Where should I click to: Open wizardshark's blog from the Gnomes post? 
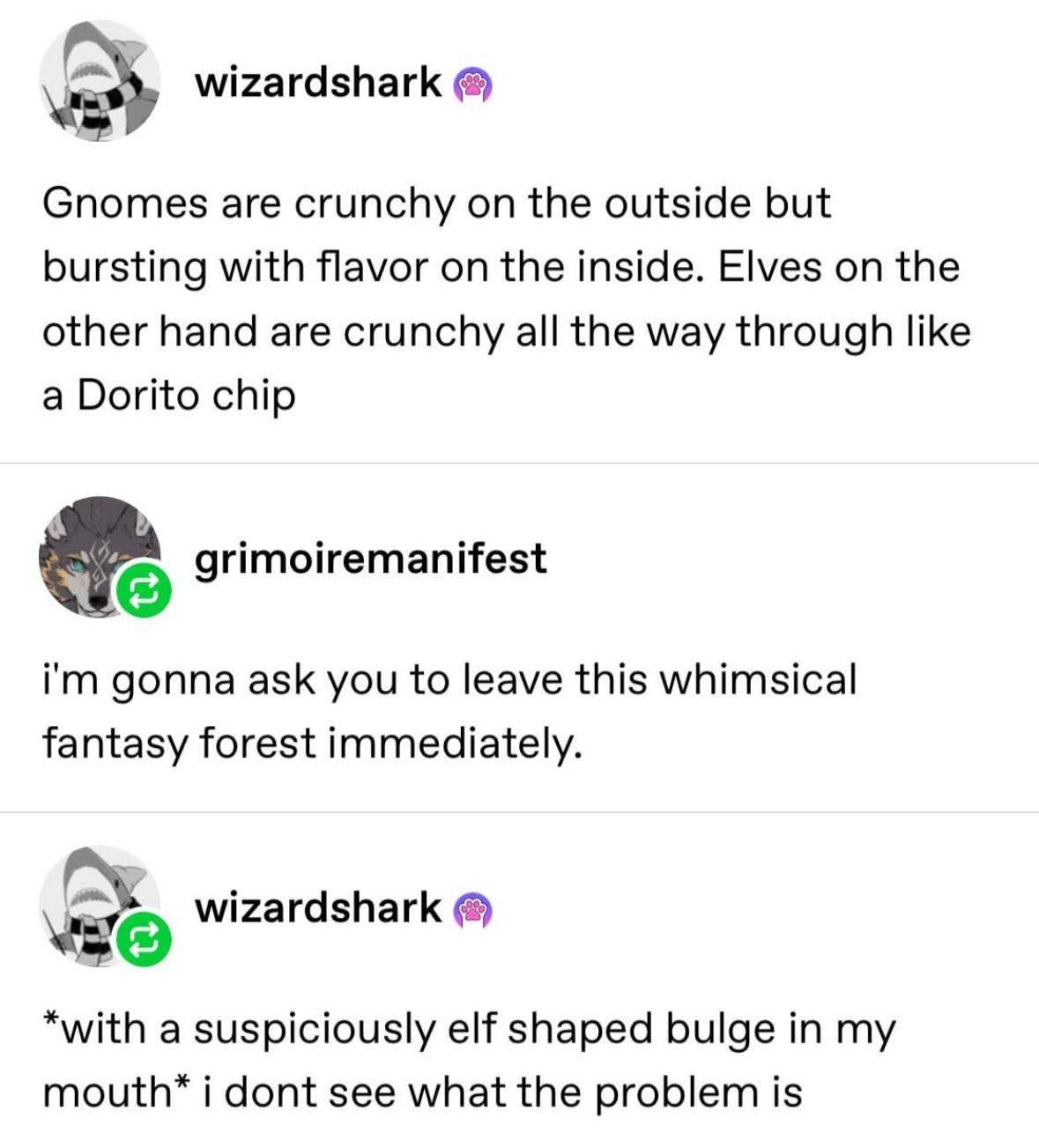point(318,82)
